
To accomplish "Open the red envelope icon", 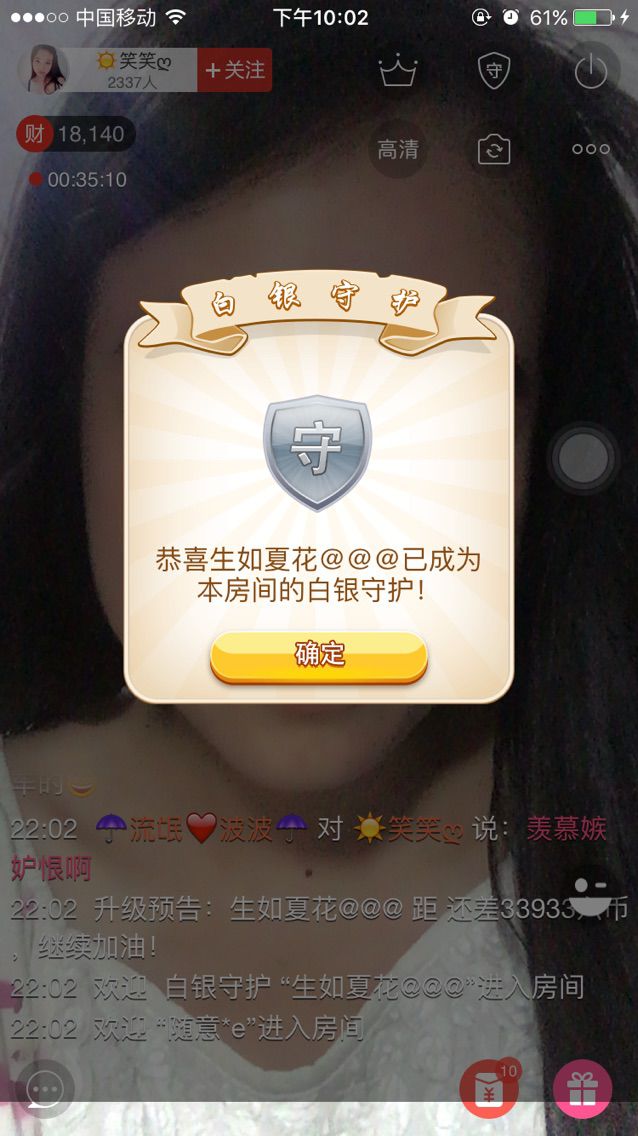I will (x=489, y=1089).
